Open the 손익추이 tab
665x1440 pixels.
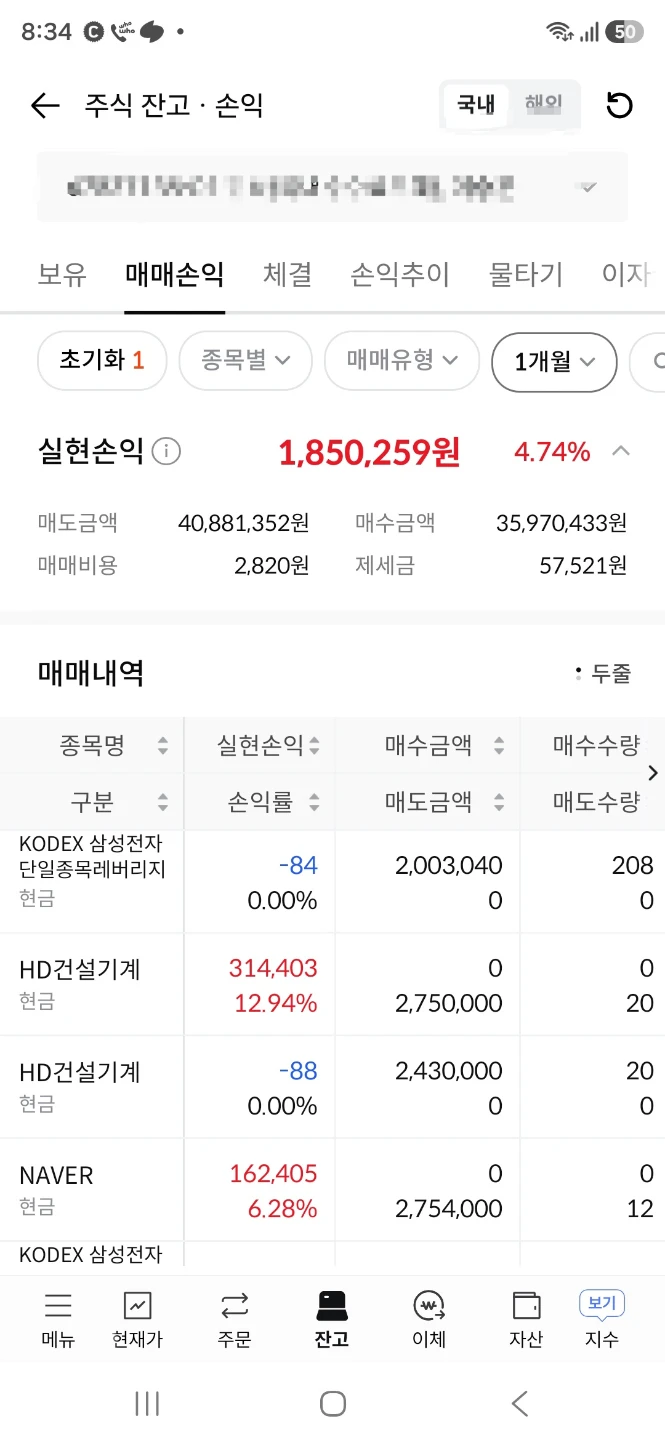tap(400, 274)
